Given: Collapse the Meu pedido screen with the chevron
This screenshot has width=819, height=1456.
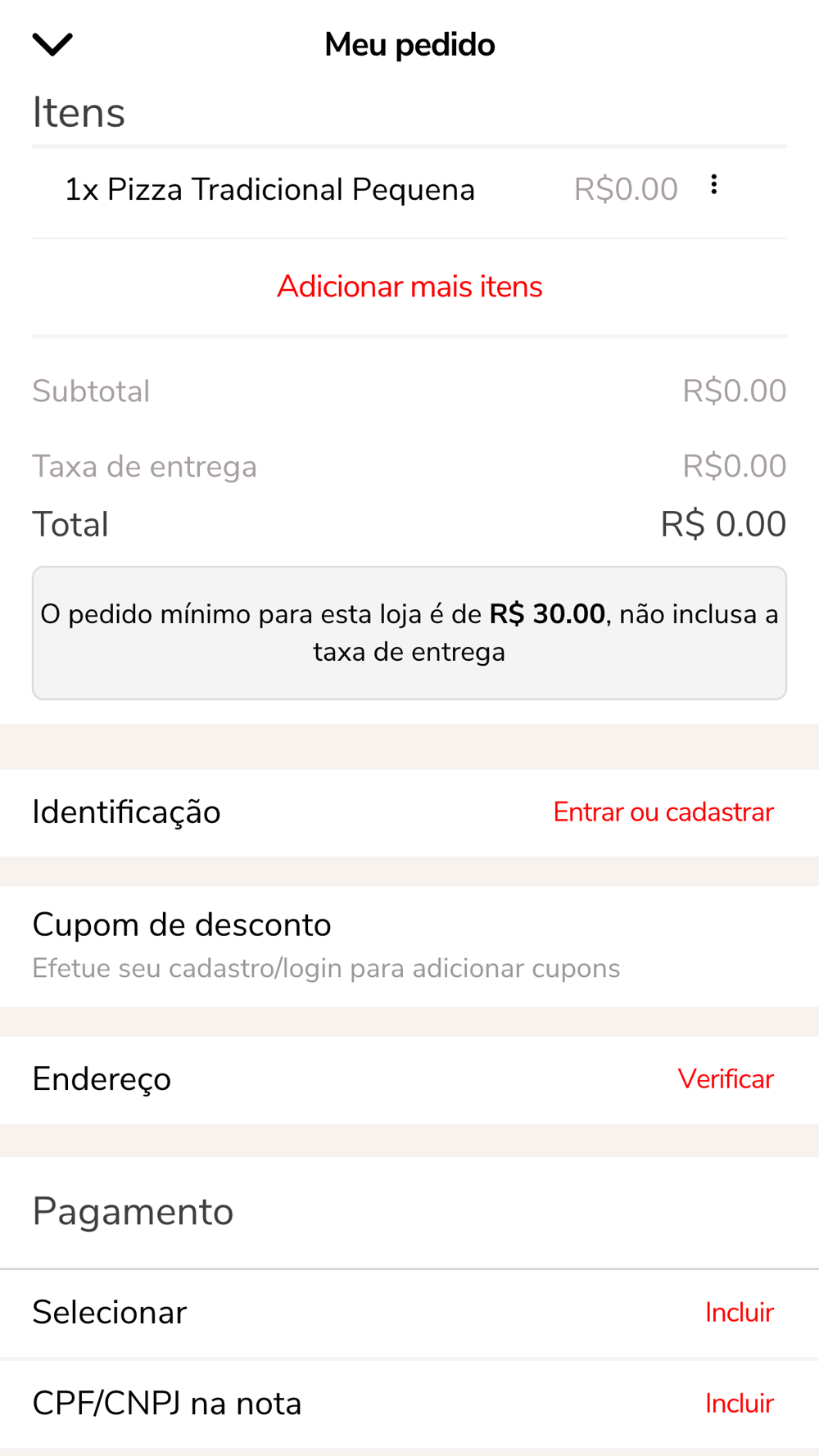Looking at the screenshot, I should click(52, 44).
